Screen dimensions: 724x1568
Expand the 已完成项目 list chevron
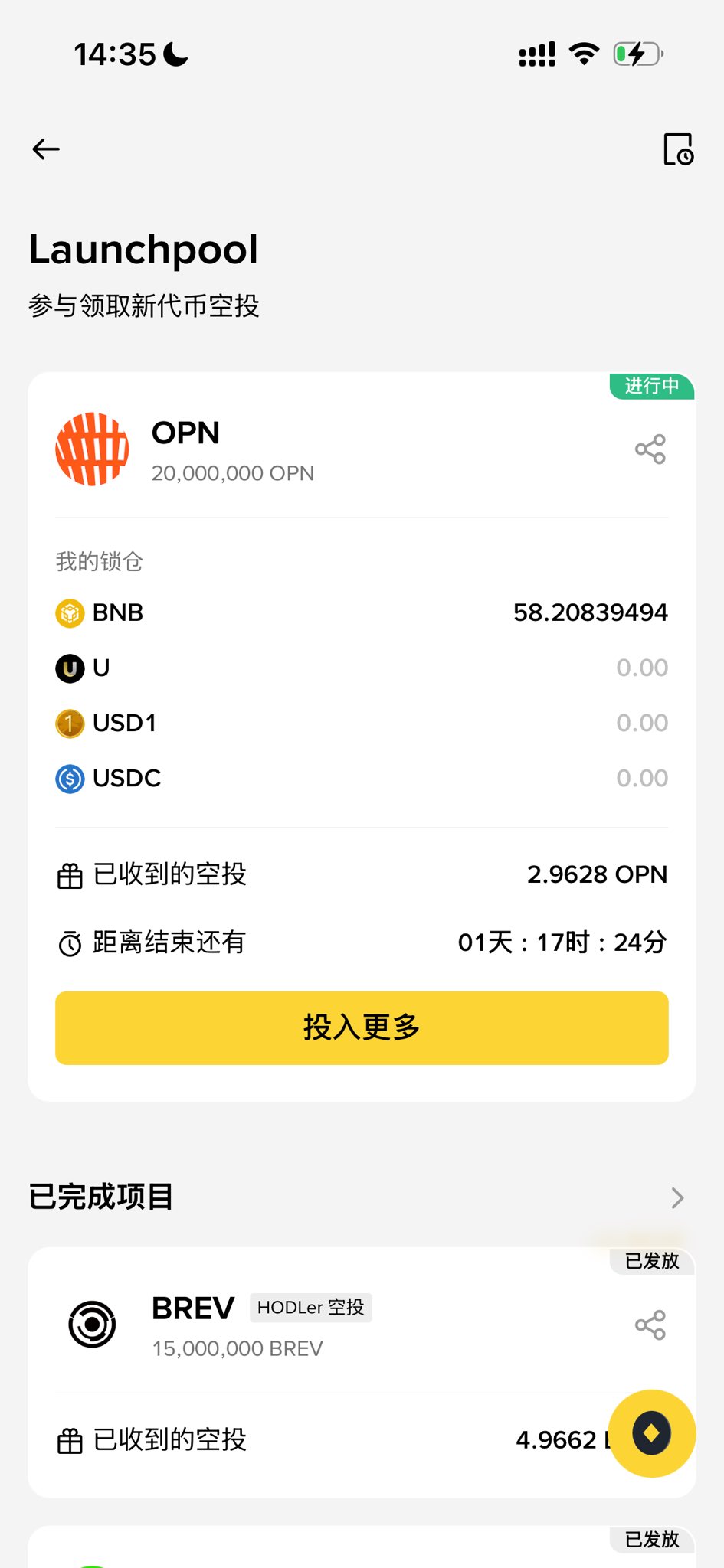(677, 1197)
